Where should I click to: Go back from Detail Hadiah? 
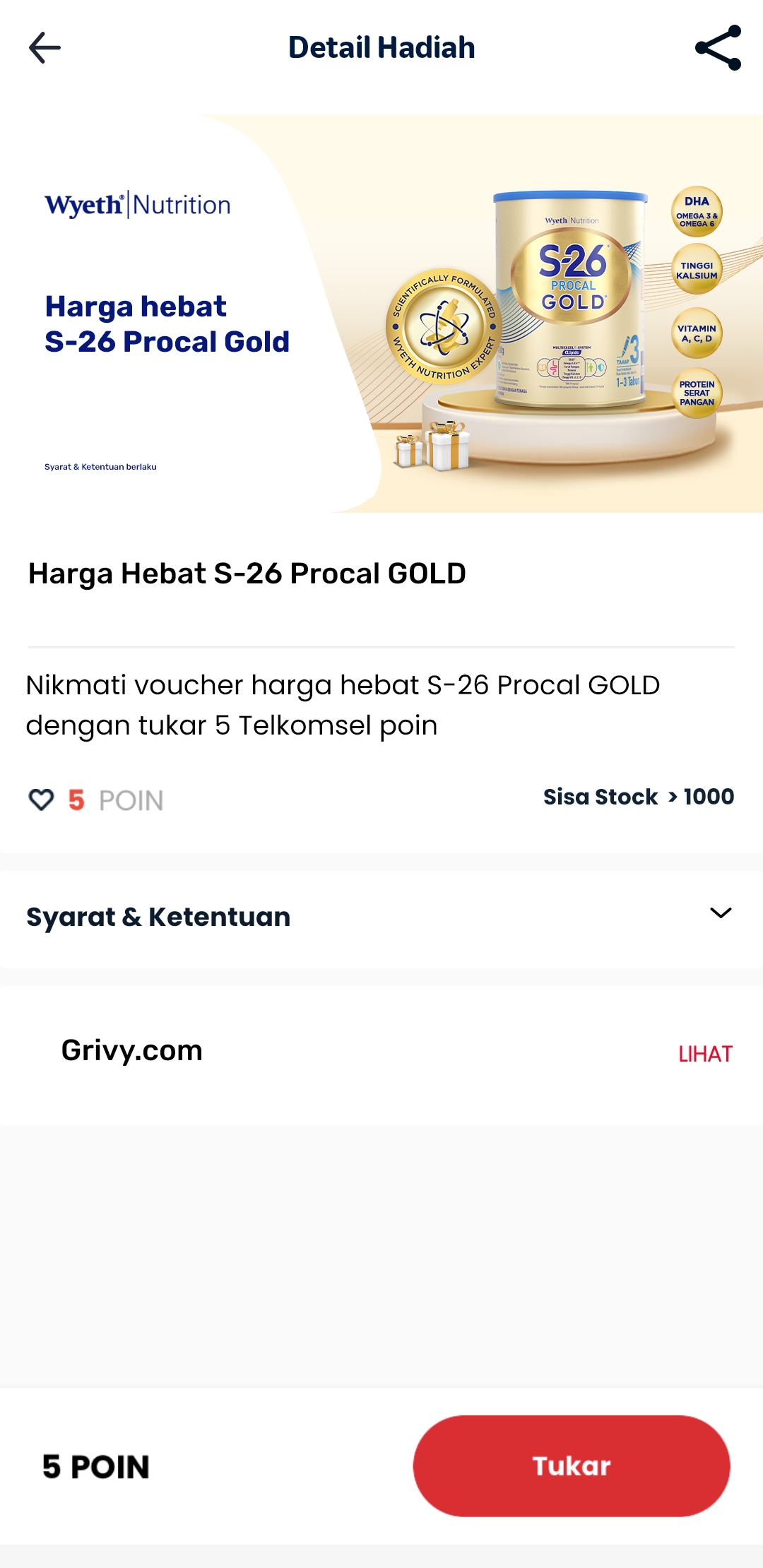coord(45,48)
